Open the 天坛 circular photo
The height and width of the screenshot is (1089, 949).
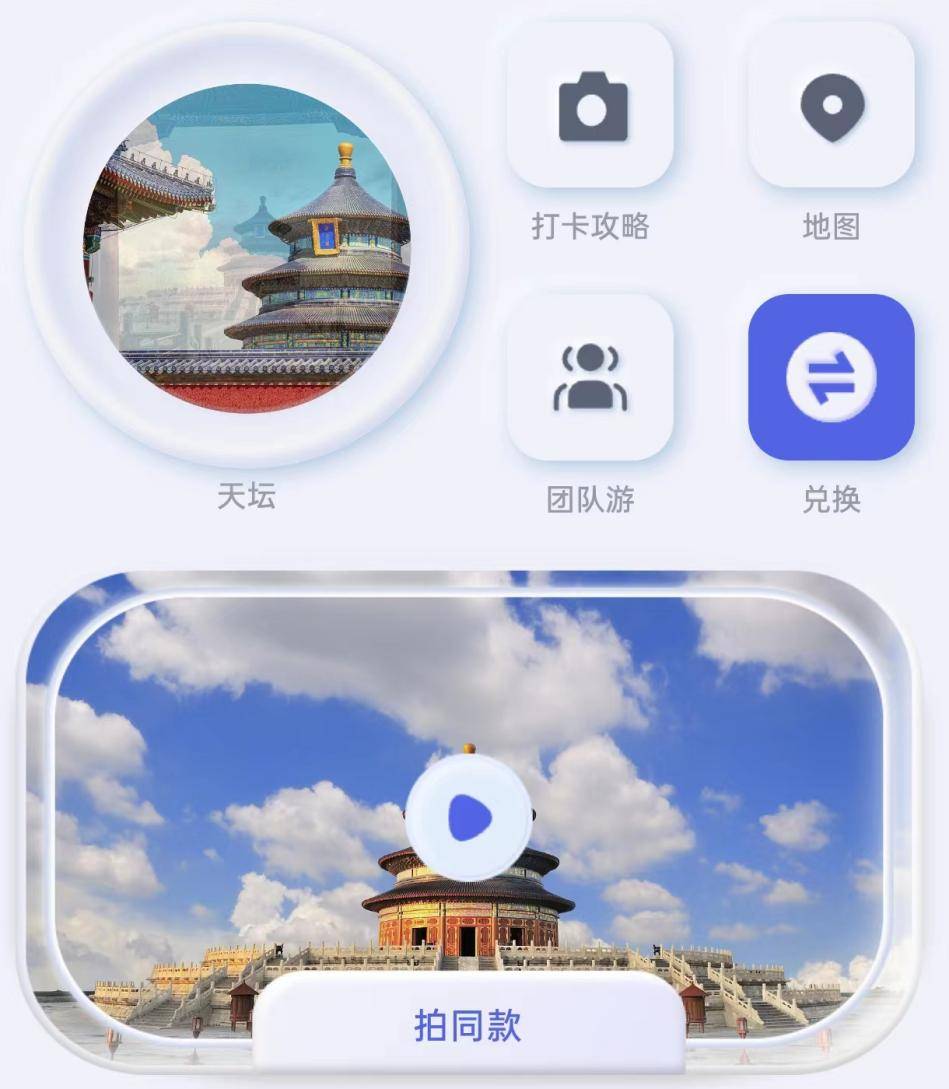(246, 246)
